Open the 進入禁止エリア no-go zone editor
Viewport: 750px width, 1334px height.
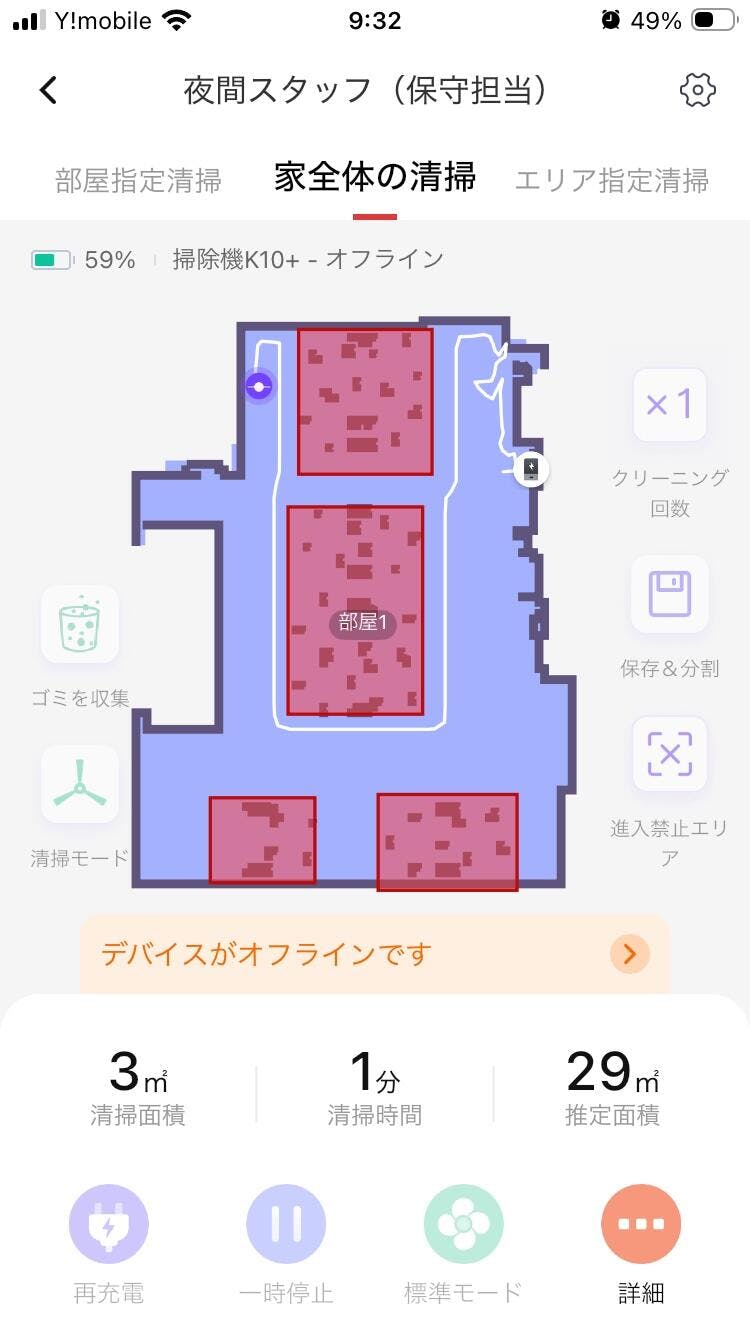click(x=669, y=755)
